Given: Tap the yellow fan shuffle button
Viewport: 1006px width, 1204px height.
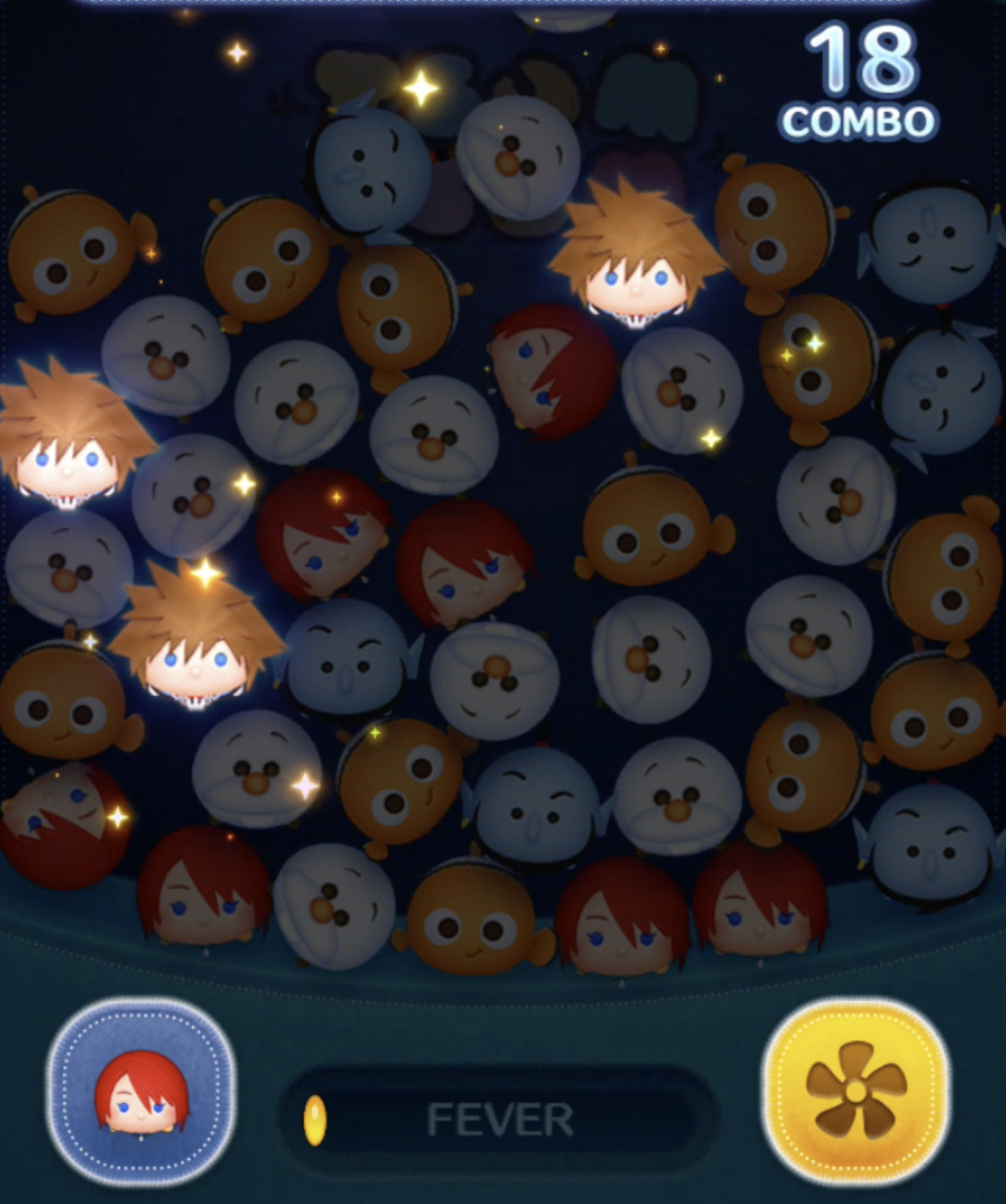Looking at the screenshot, I should click(x=855, y=1092).
